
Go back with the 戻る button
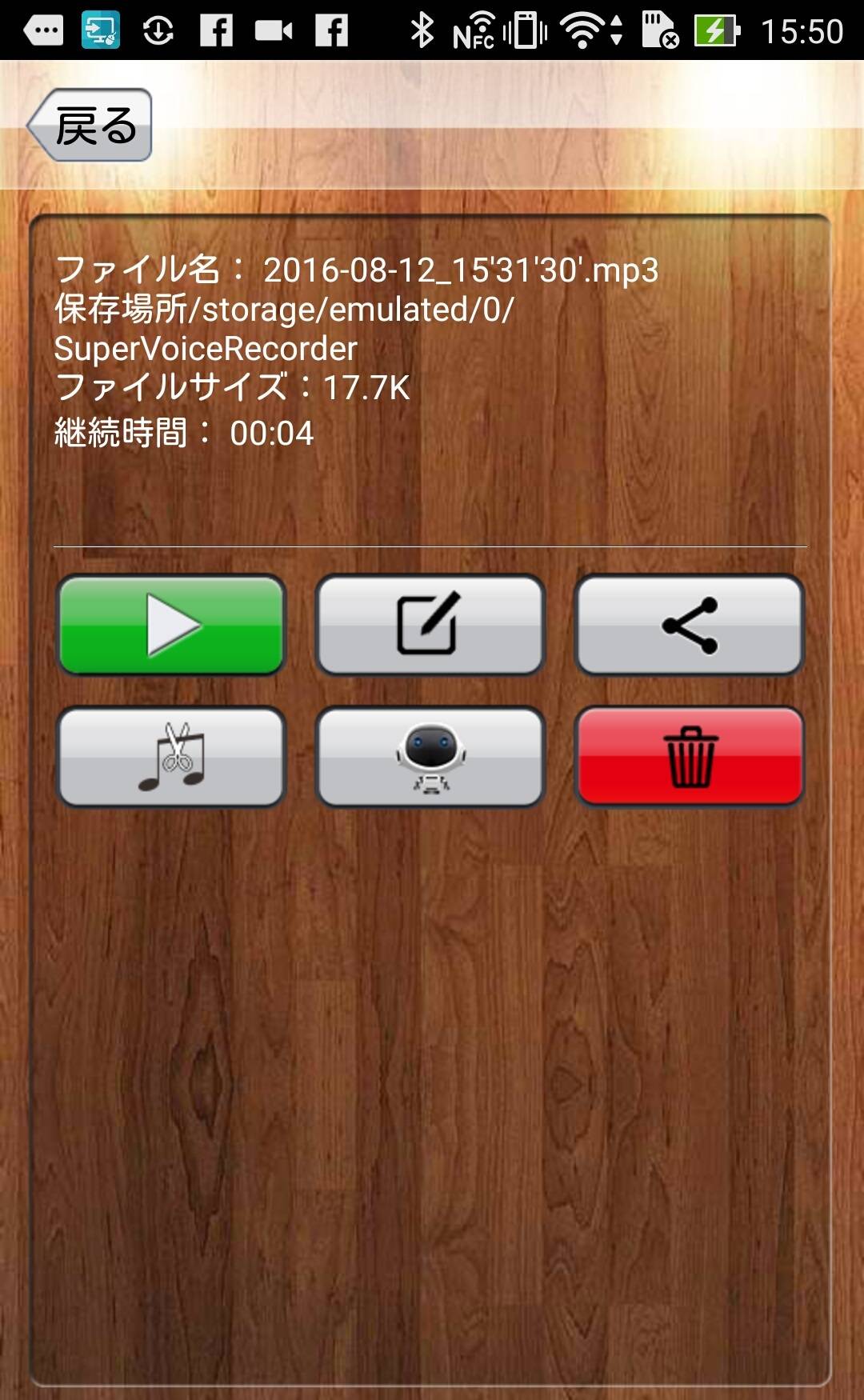coord(90,126)
